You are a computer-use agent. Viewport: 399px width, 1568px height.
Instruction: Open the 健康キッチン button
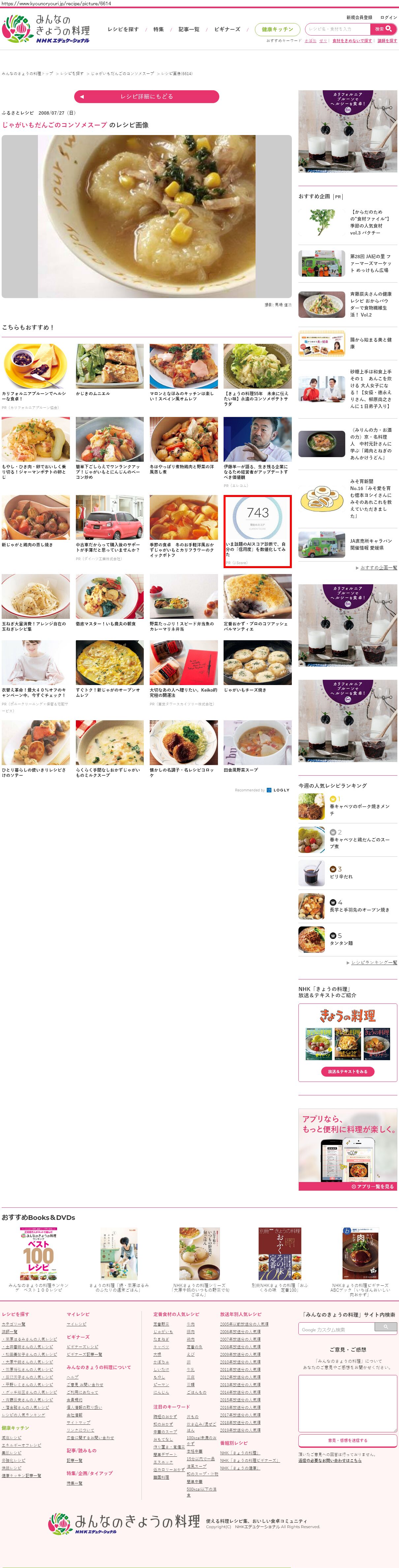[277, 29]
